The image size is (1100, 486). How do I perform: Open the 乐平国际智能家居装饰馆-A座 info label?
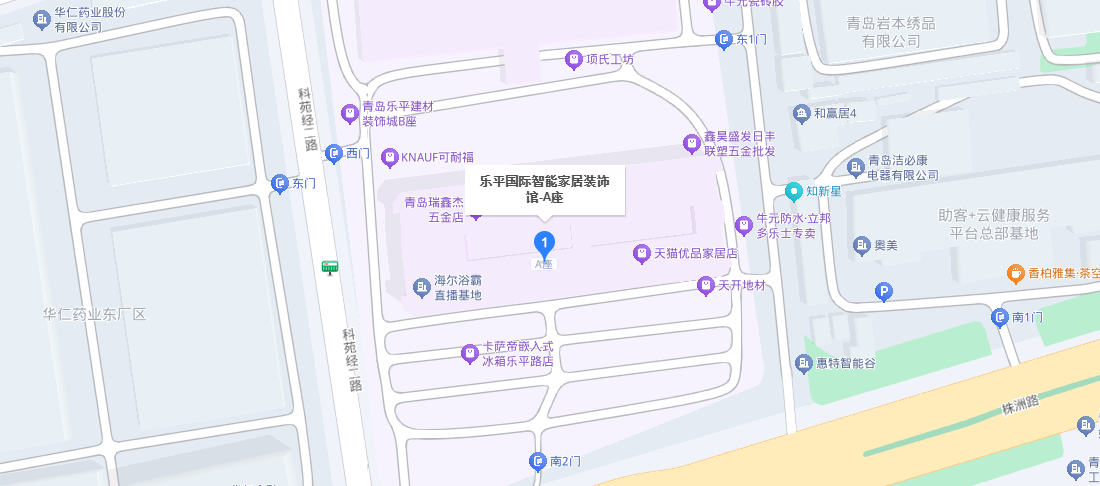coord(545,190)
